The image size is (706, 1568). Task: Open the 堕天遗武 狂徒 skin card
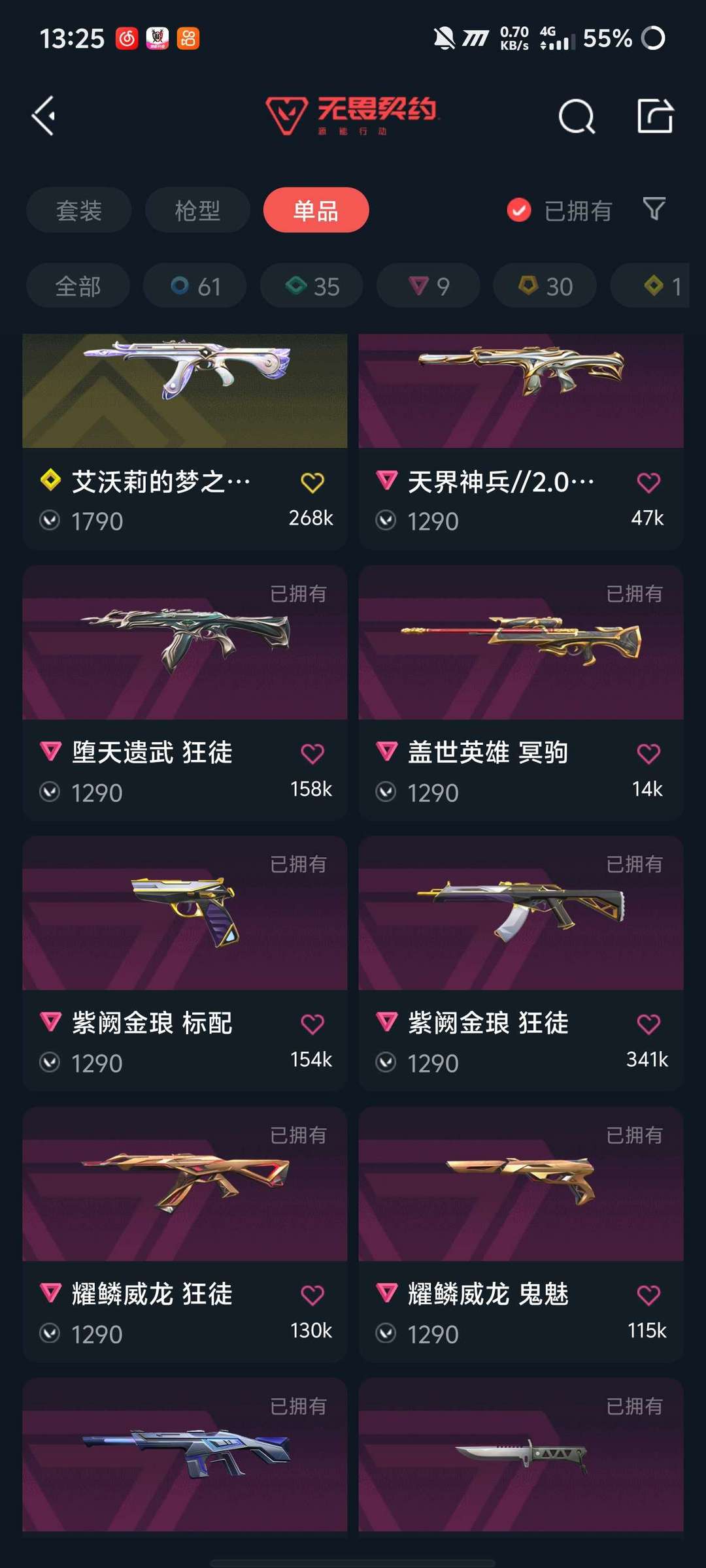point(185,693)
